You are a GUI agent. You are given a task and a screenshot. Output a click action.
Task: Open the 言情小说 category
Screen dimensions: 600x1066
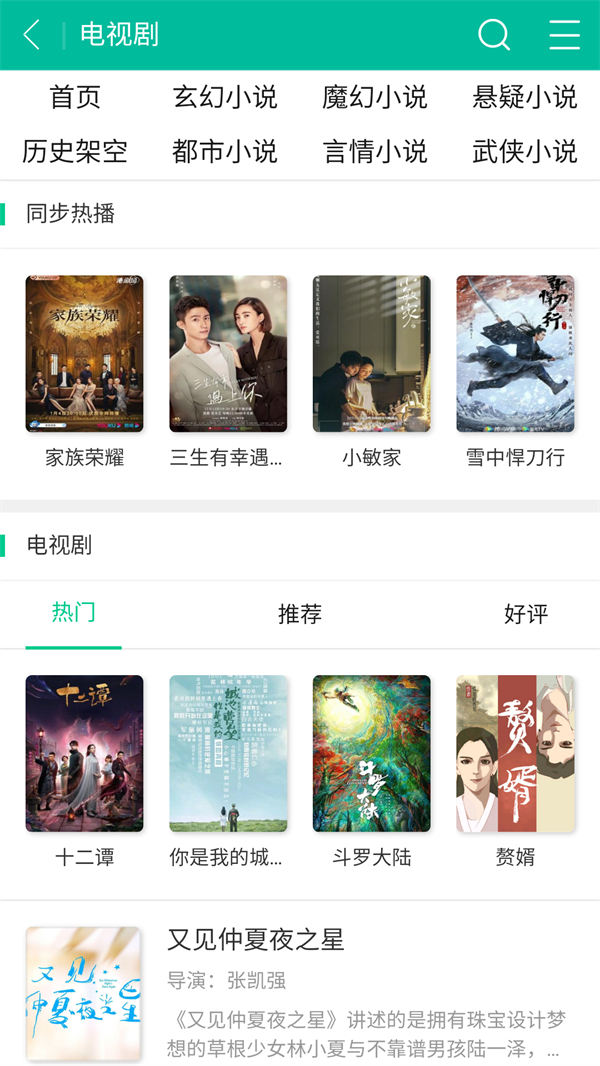click(x=375, y=152)
